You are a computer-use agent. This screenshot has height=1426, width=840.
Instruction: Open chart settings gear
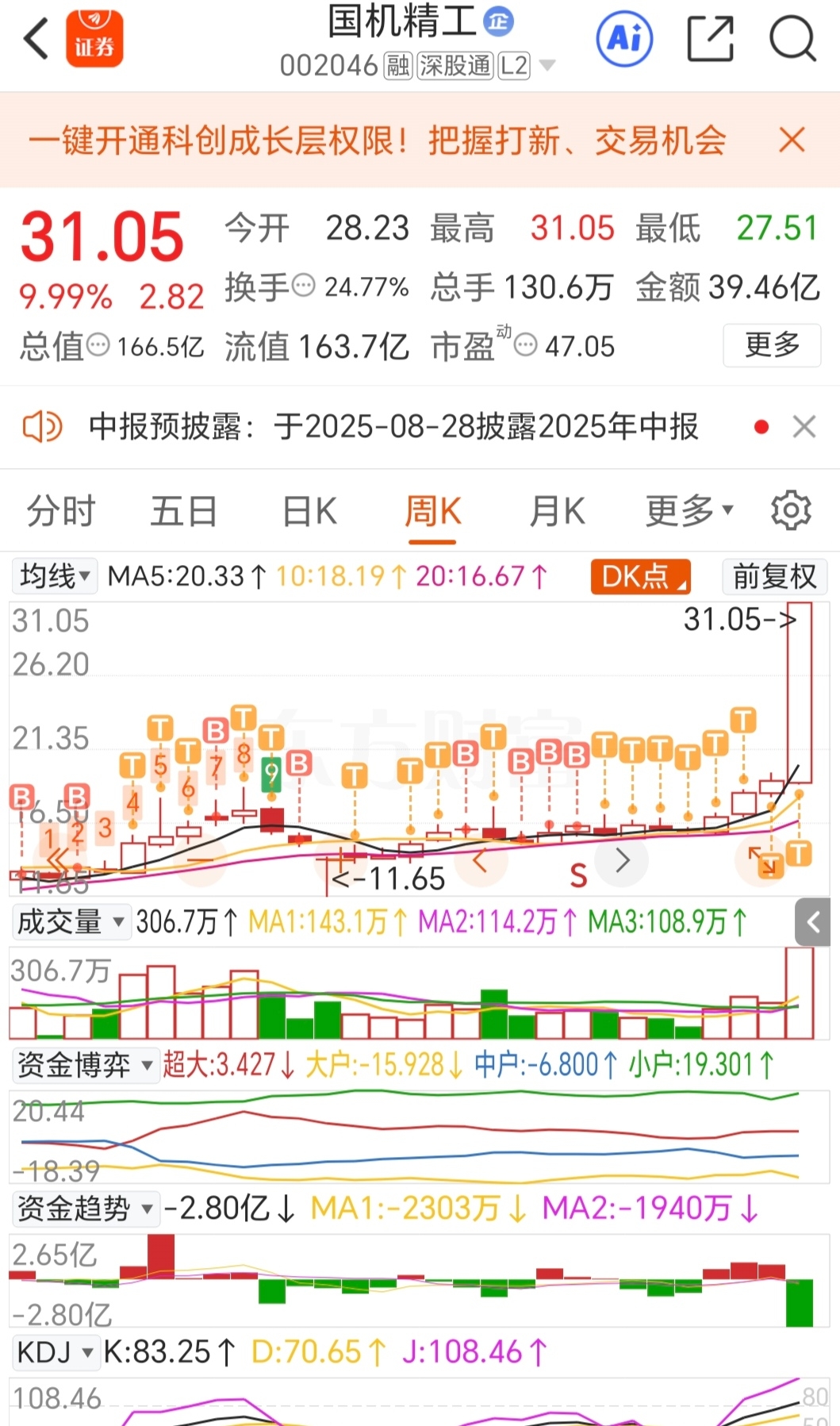791,510
